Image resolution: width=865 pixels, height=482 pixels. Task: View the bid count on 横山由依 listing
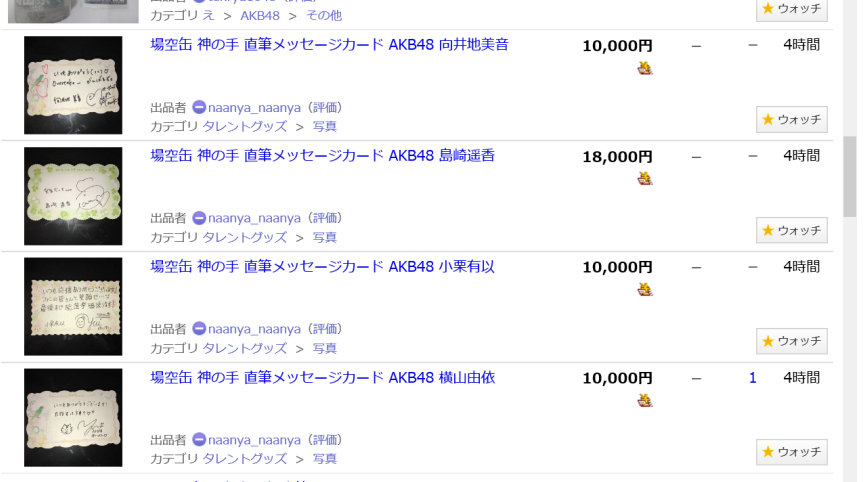[752, 378]
